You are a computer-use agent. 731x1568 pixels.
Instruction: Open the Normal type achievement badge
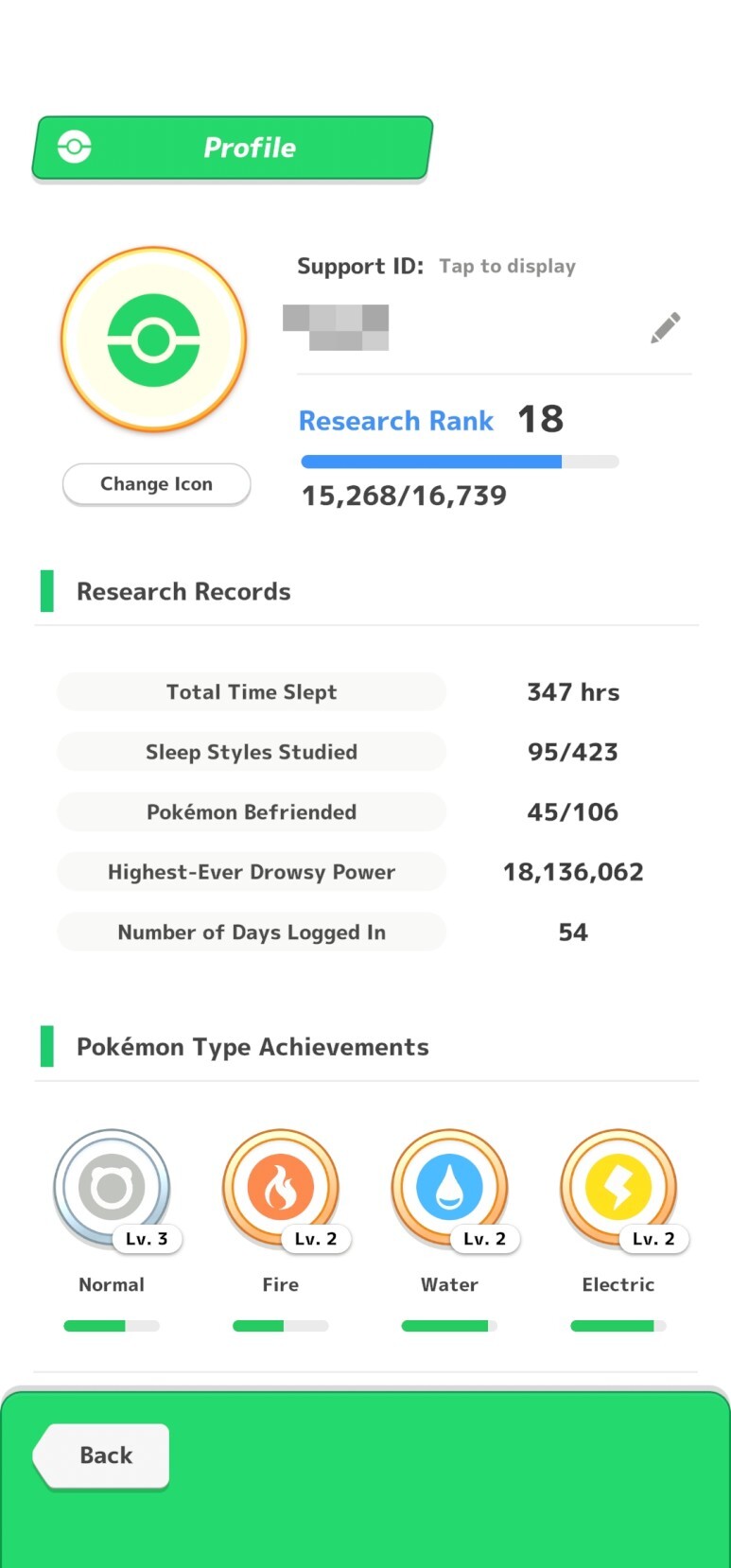click(113, 1187)
